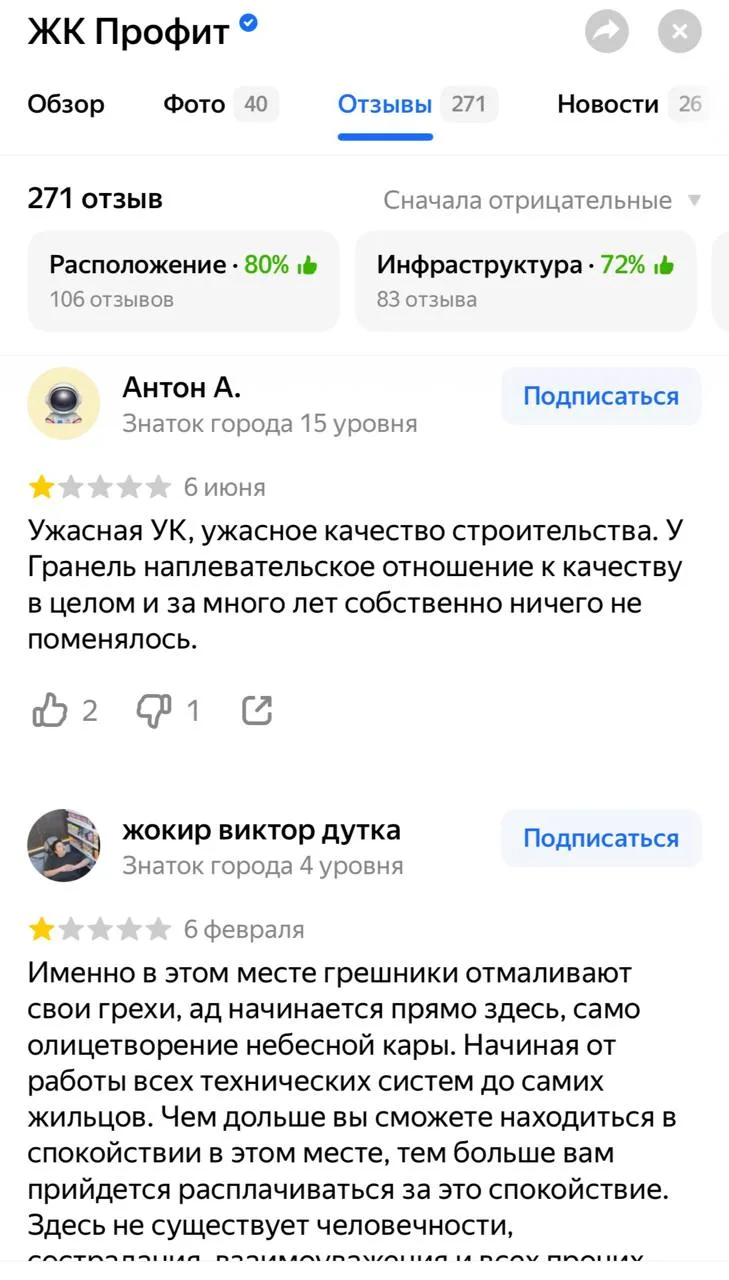Screen dimensions: 729x1280
Task: Subscribe to жокир виктор дутка
Action: [x=601, y=838]
